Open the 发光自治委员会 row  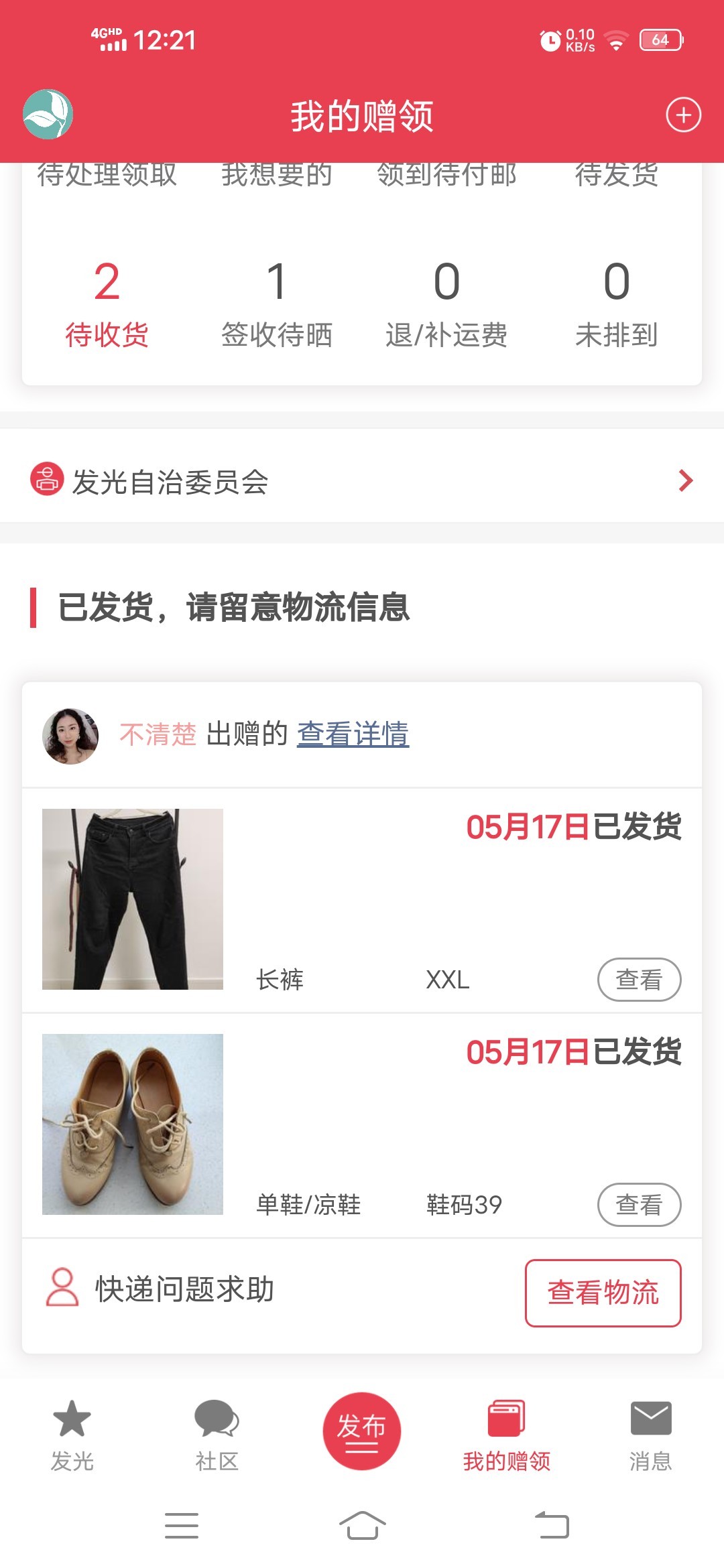point(362,480)
